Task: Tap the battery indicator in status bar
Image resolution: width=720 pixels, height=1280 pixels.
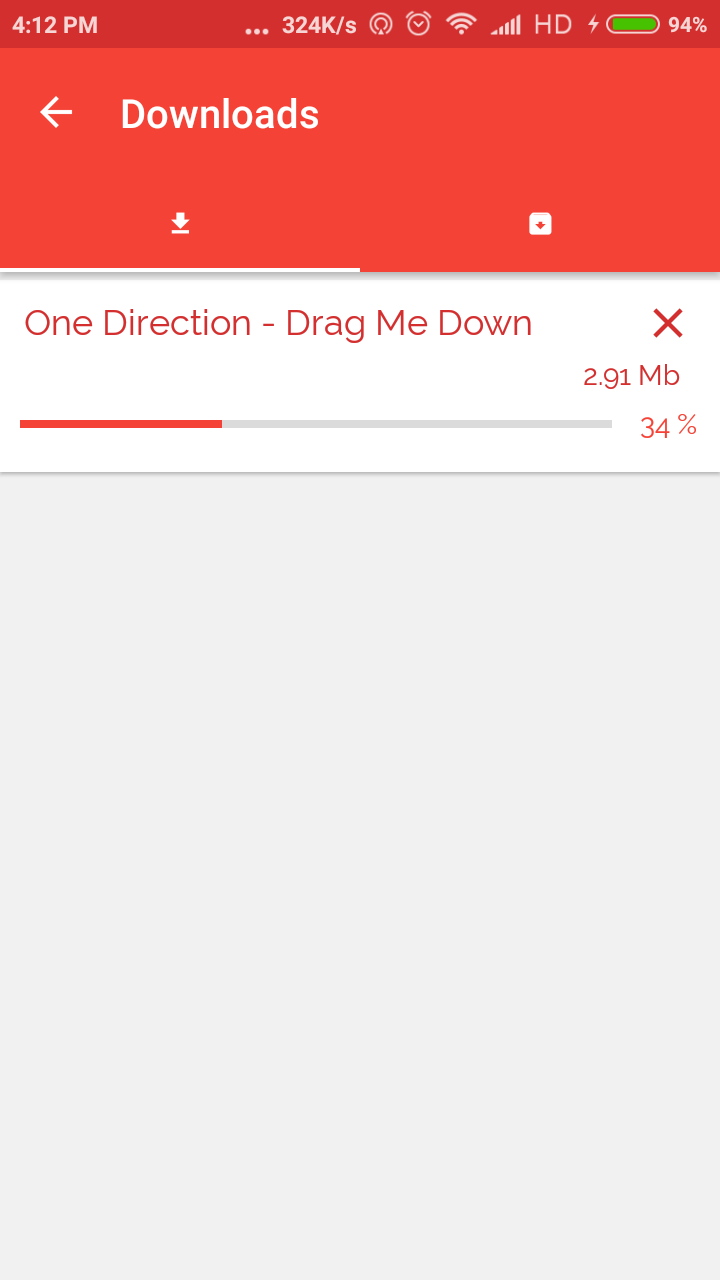Action: [631, 24]
